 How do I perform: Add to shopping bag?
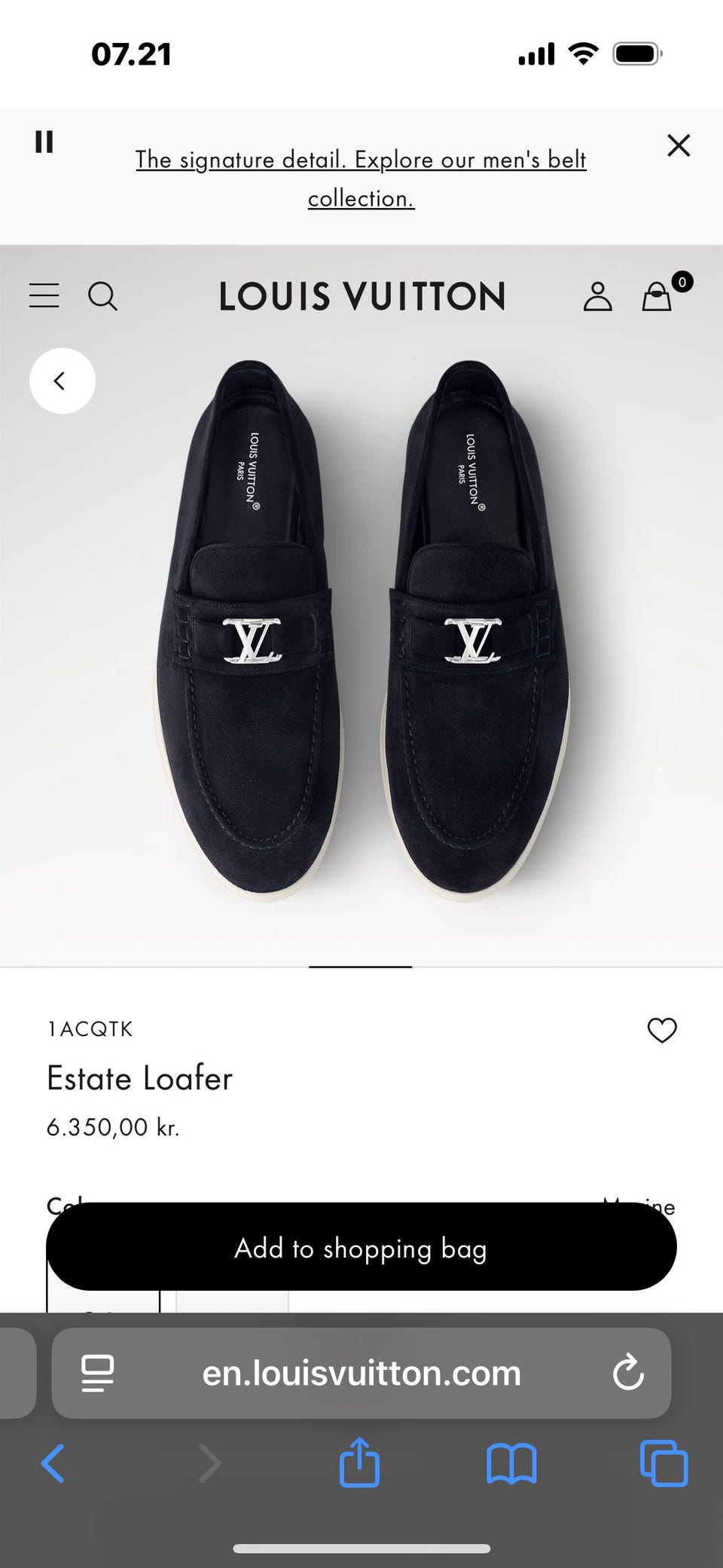[x=361, y=1249]
